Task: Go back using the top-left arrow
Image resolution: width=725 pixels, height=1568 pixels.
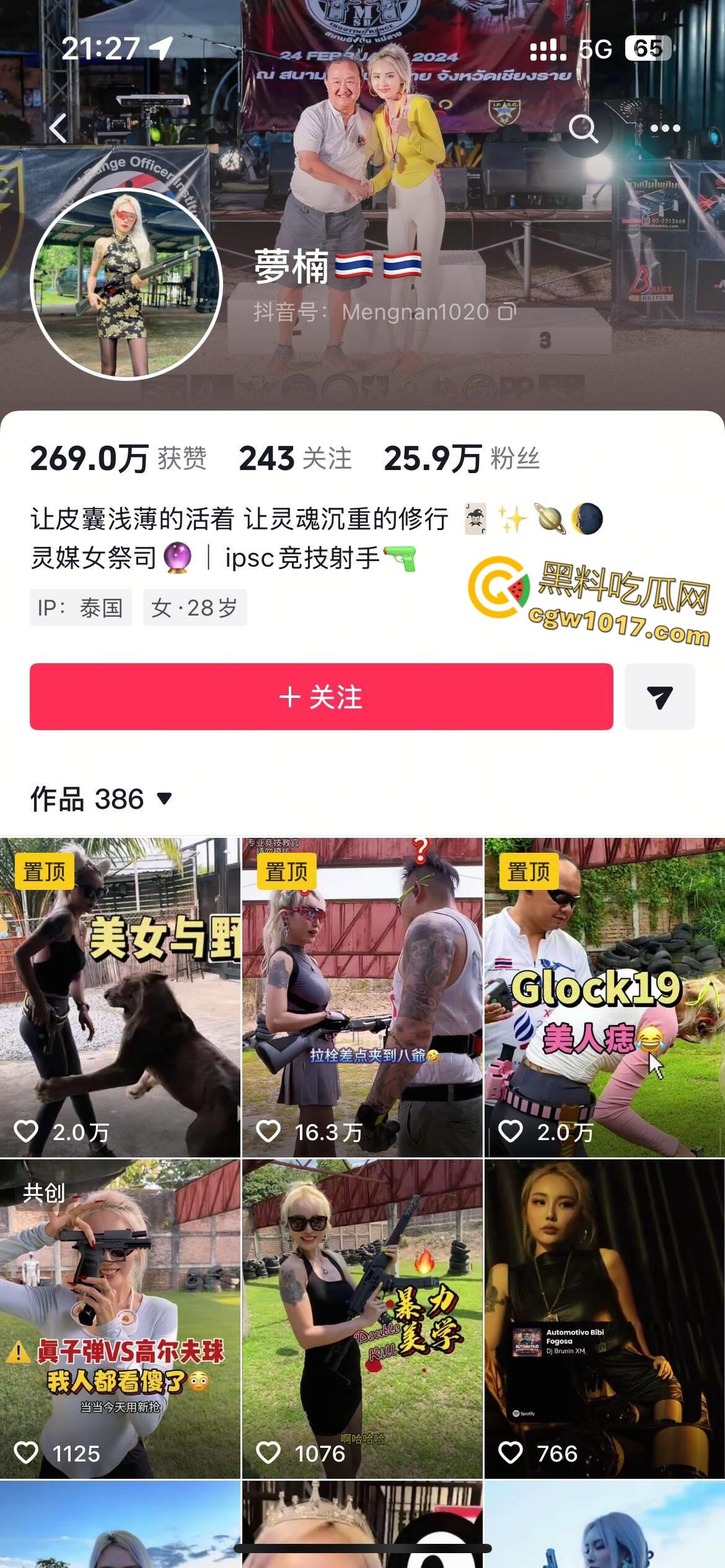Action: point(58,128)
